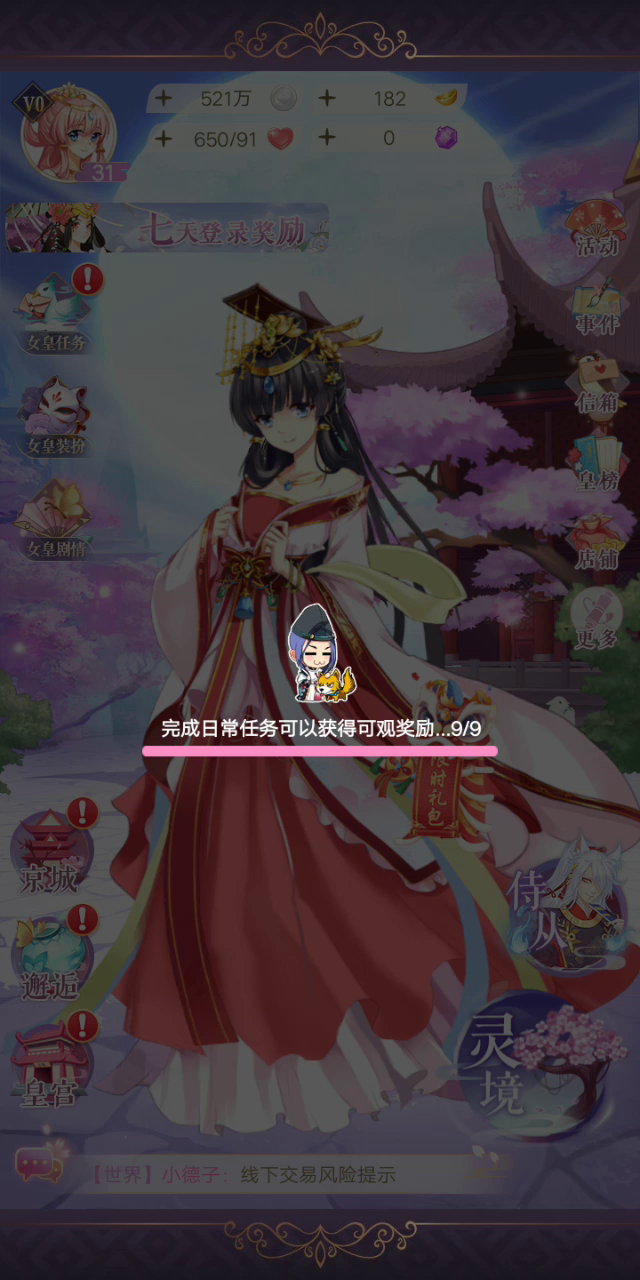
Task: Open 女皇任务 quests
Action: [57, 311]
